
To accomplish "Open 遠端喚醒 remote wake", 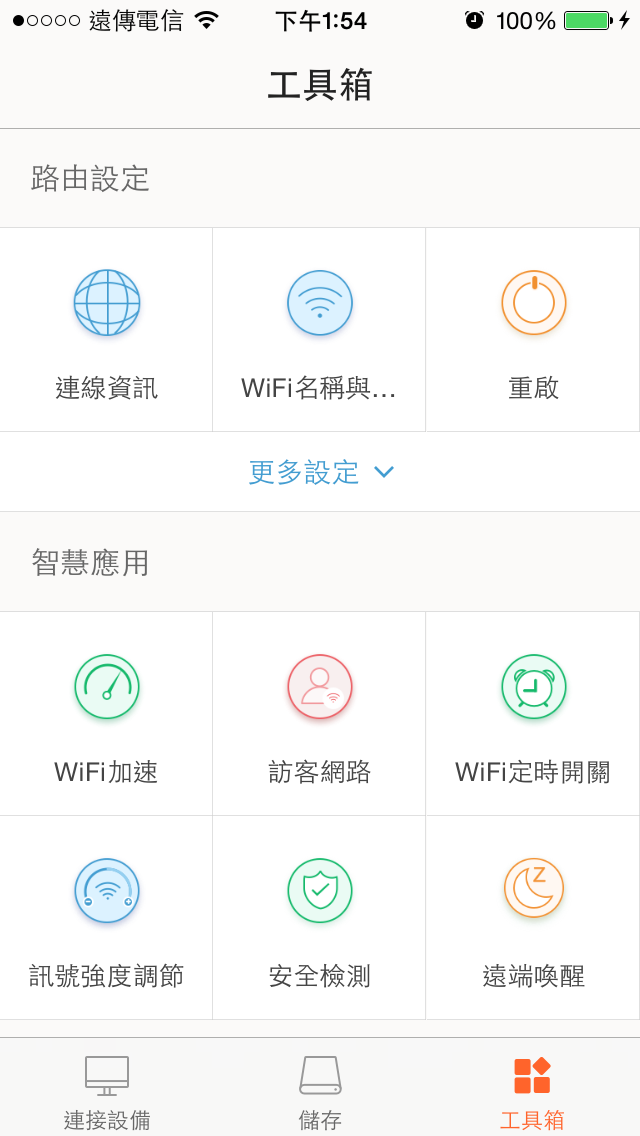I will (533, 918).
